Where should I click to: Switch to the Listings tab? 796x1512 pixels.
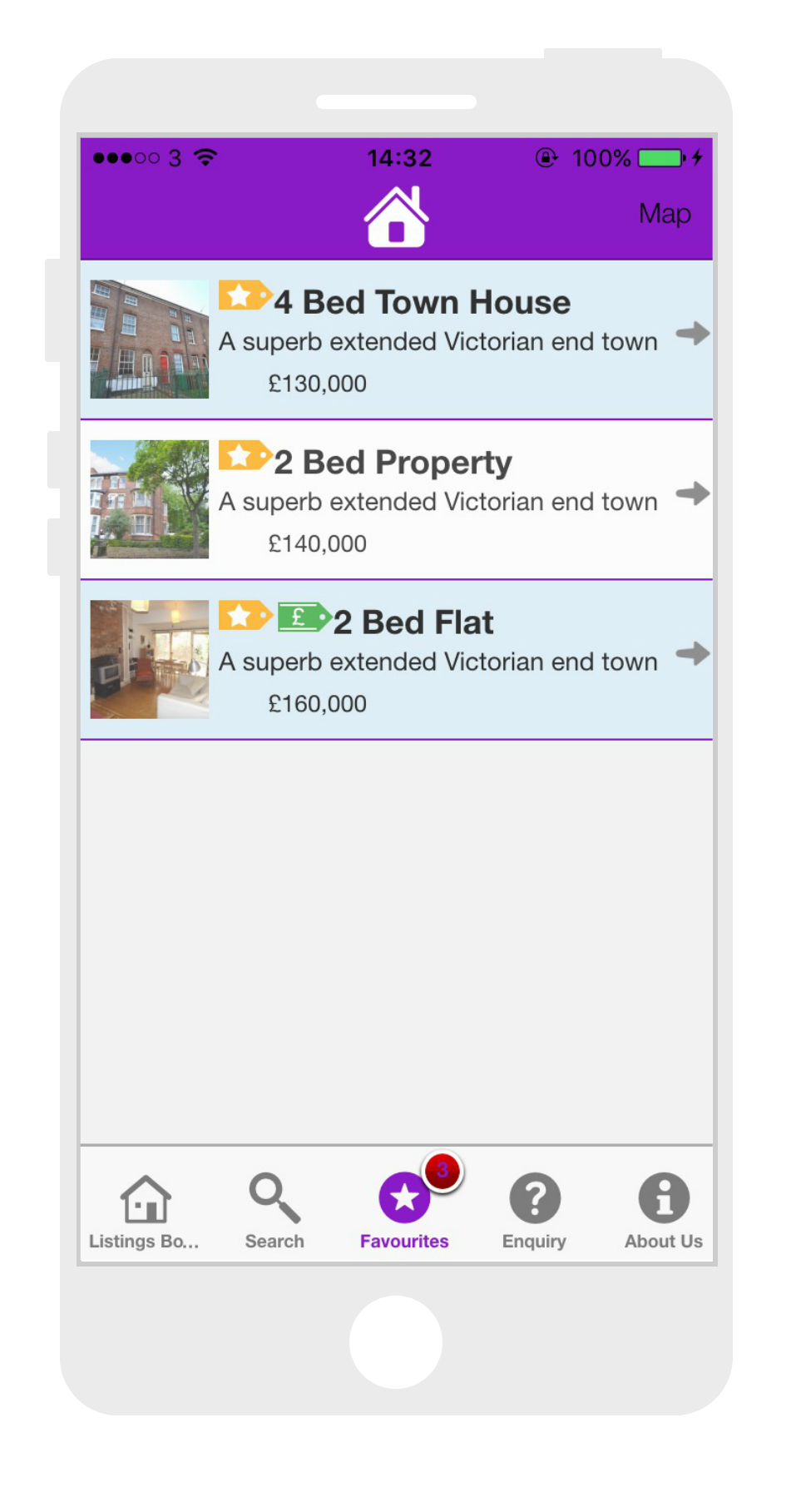point(145,1211)
